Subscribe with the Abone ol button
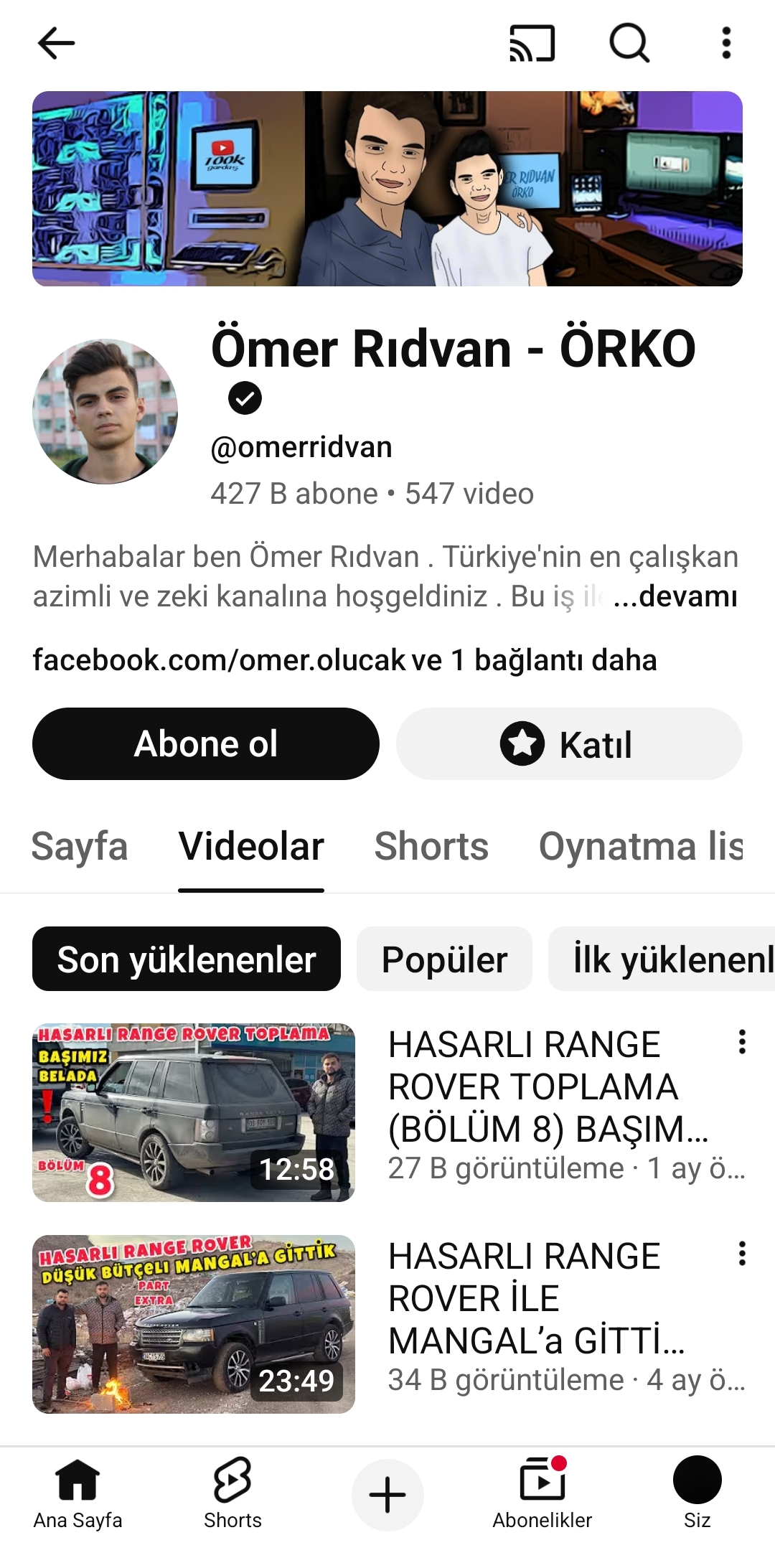Viewport: 775px width, 1568px height. [206, 744]
